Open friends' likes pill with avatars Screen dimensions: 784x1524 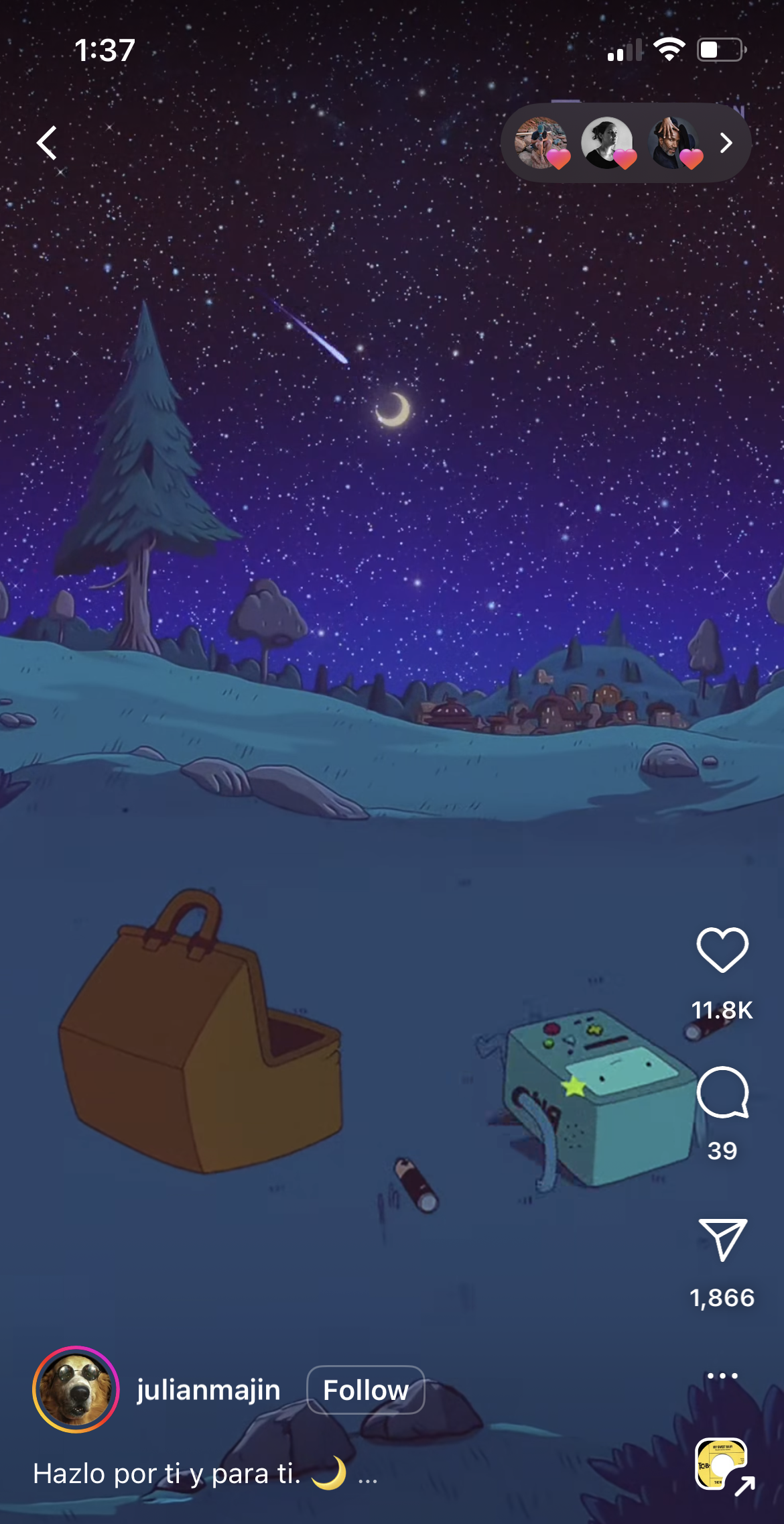625,143
